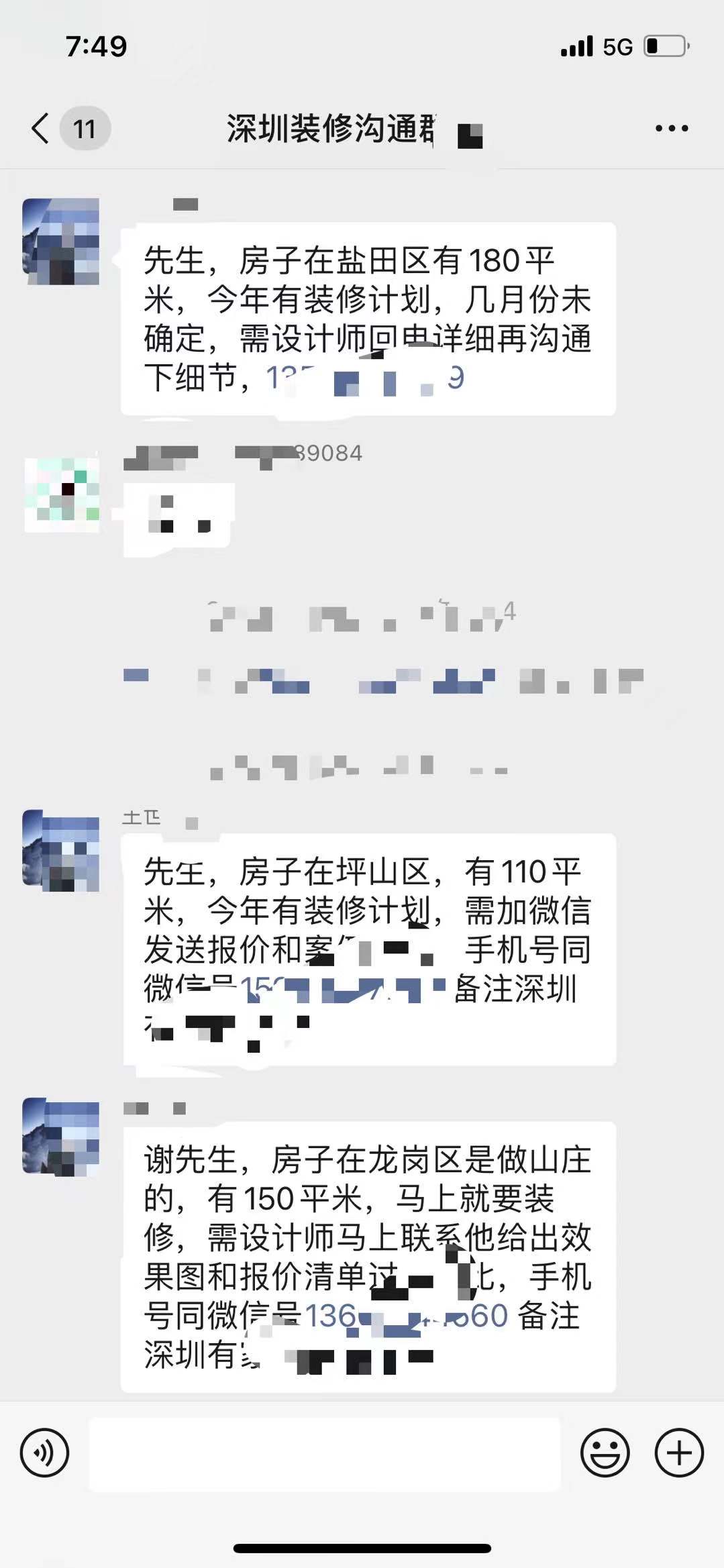
Task: Open the group chat options menu
Action: pos(672,128)
